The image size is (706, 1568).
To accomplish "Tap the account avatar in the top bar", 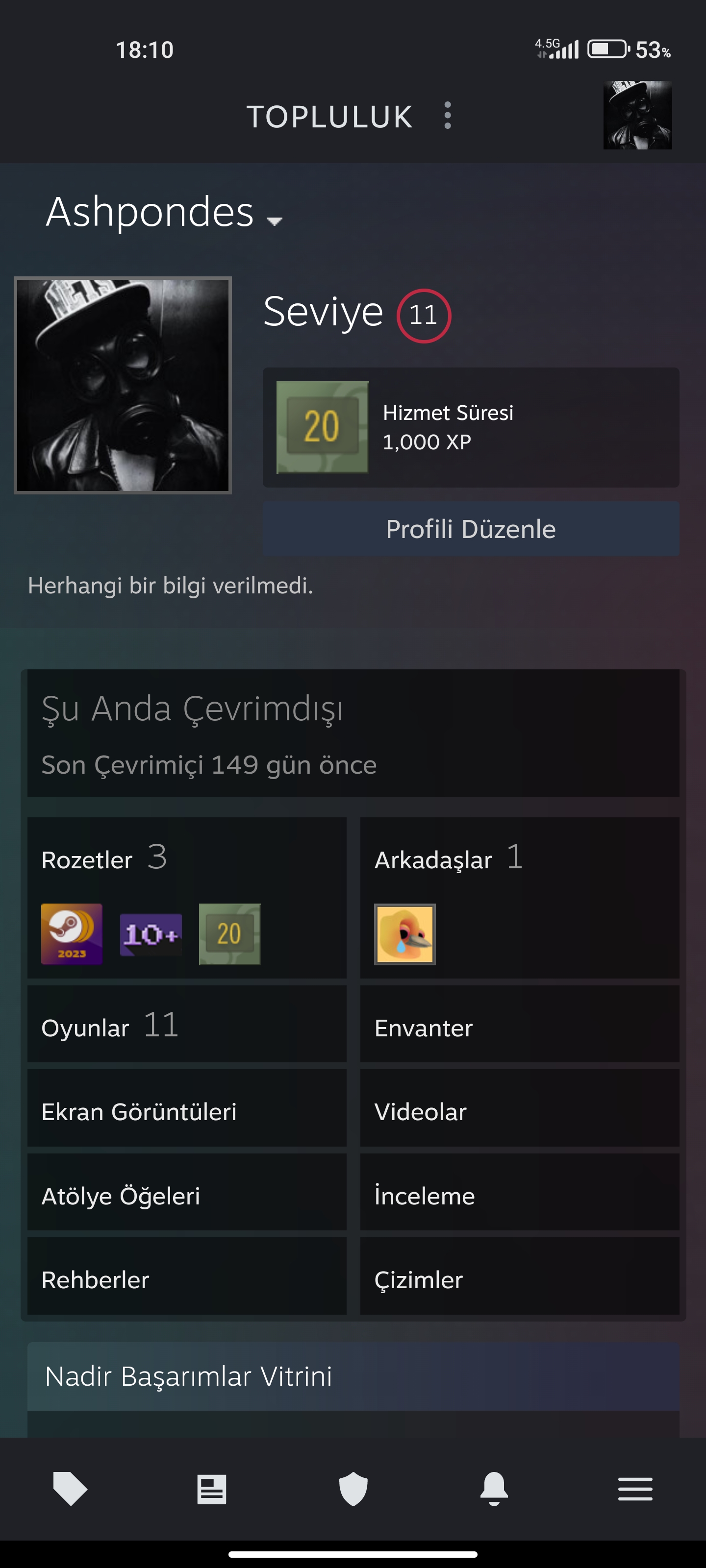I will (x=637, y=115).
